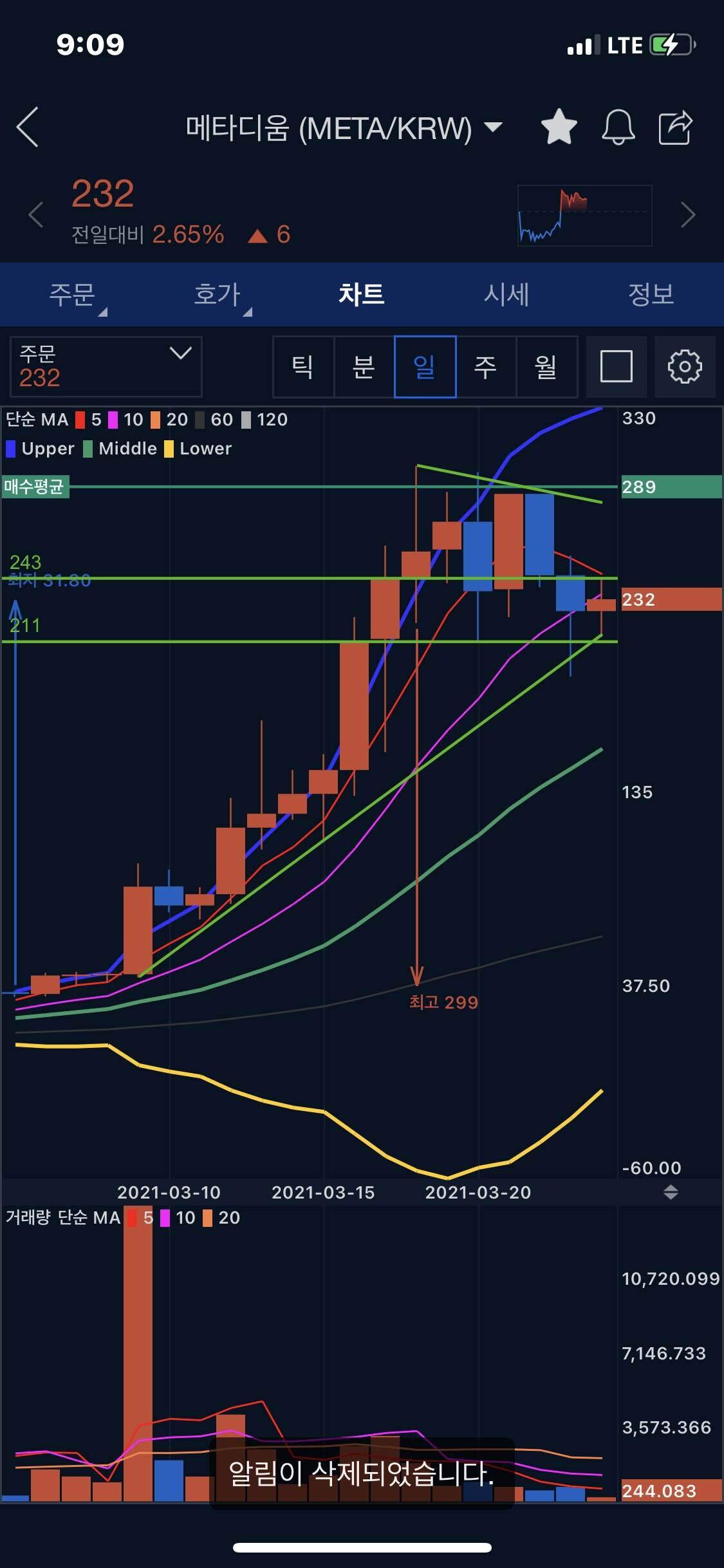
Task: Open the price alert bell
Action: 618,127
